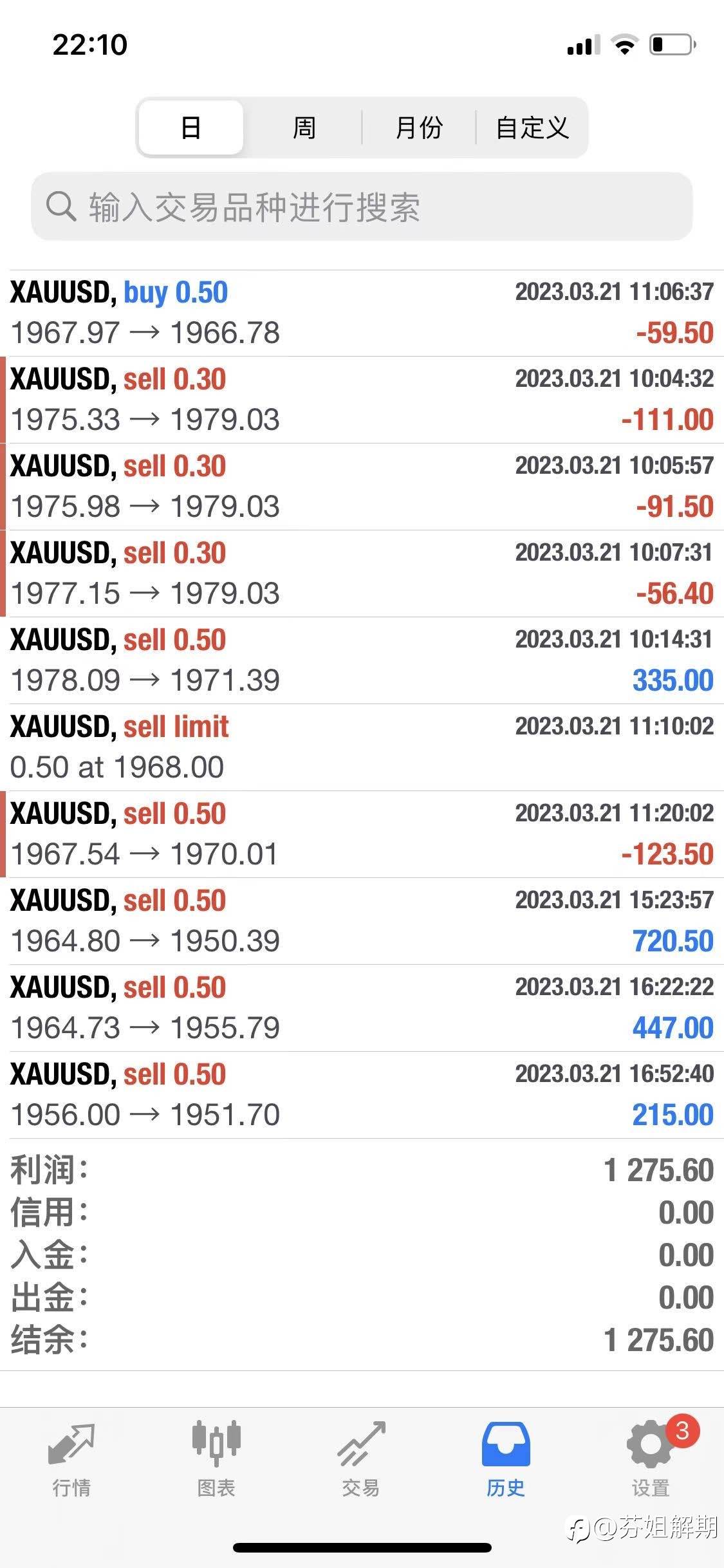Switch to the 月份 (month) period

(x=418, y=127)
